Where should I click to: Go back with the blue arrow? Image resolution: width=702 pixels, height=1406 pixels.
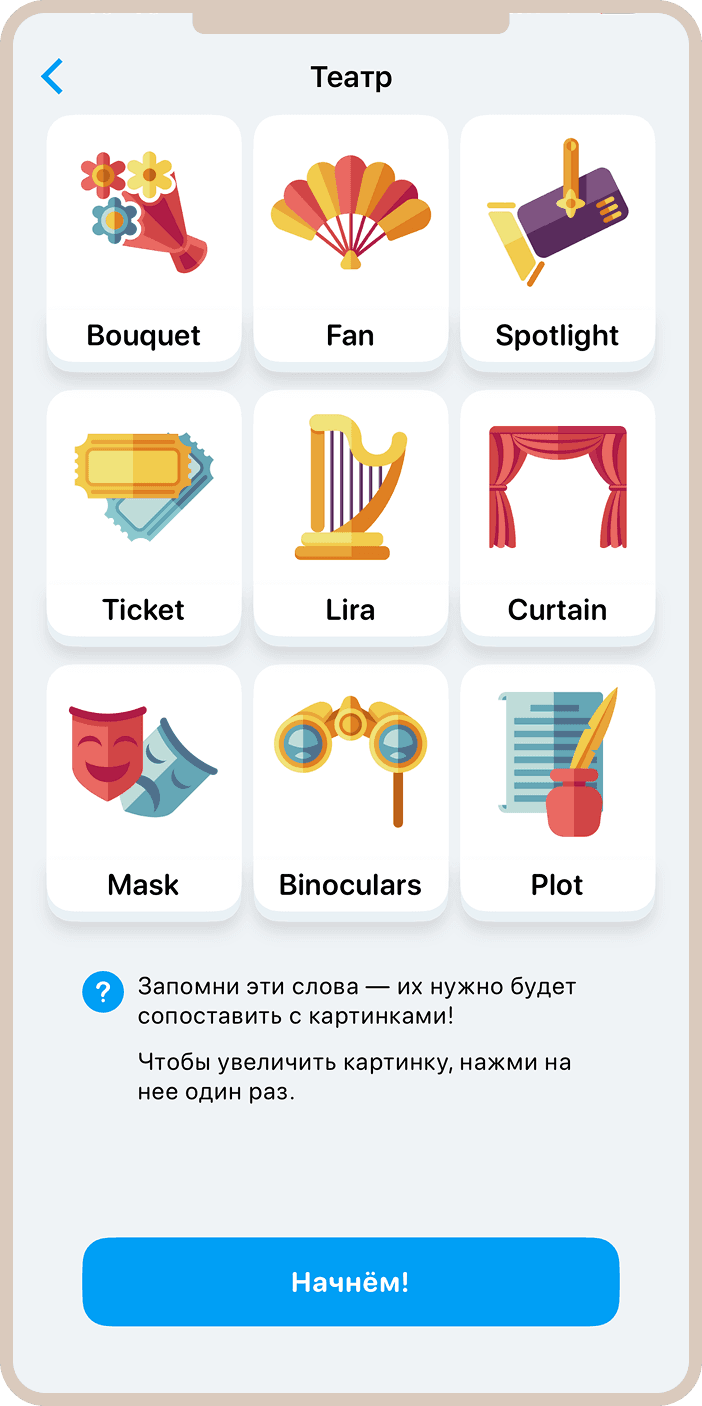point(52,77)
